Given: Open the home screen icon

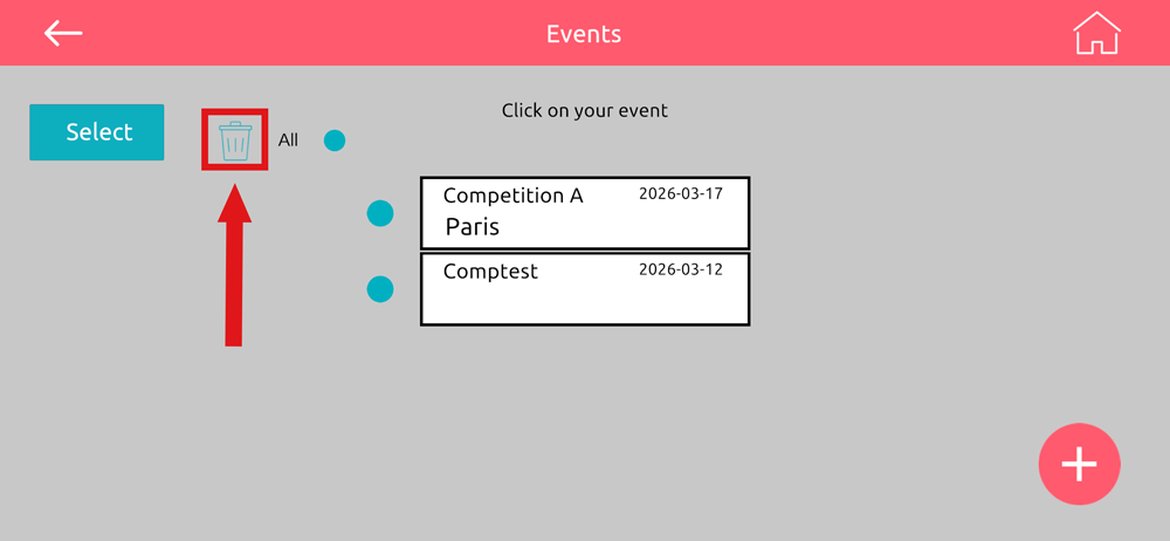Looking at the screenshot, I should [x=1097, y=33].
